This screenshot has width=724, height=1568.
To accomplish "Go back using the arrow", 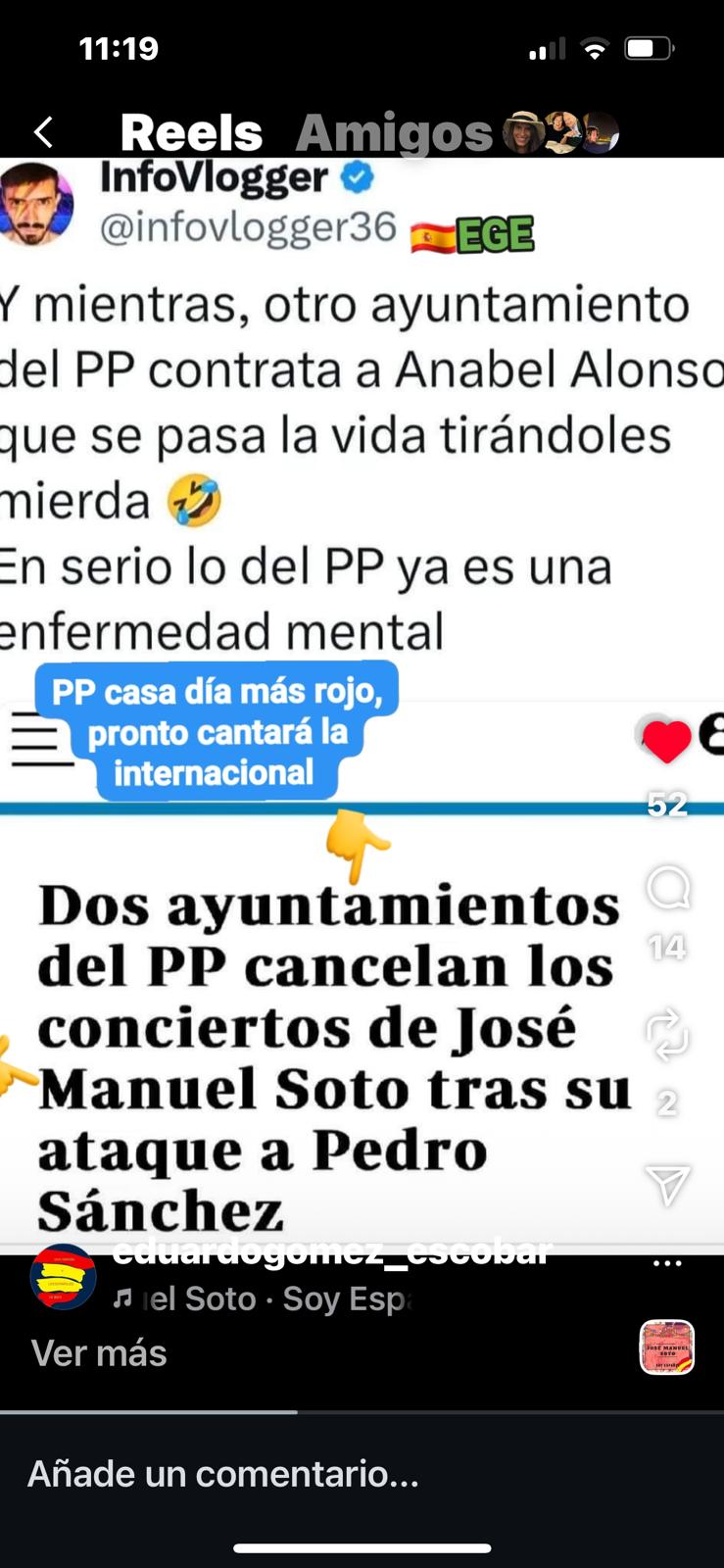I will (x=43, y=132).
